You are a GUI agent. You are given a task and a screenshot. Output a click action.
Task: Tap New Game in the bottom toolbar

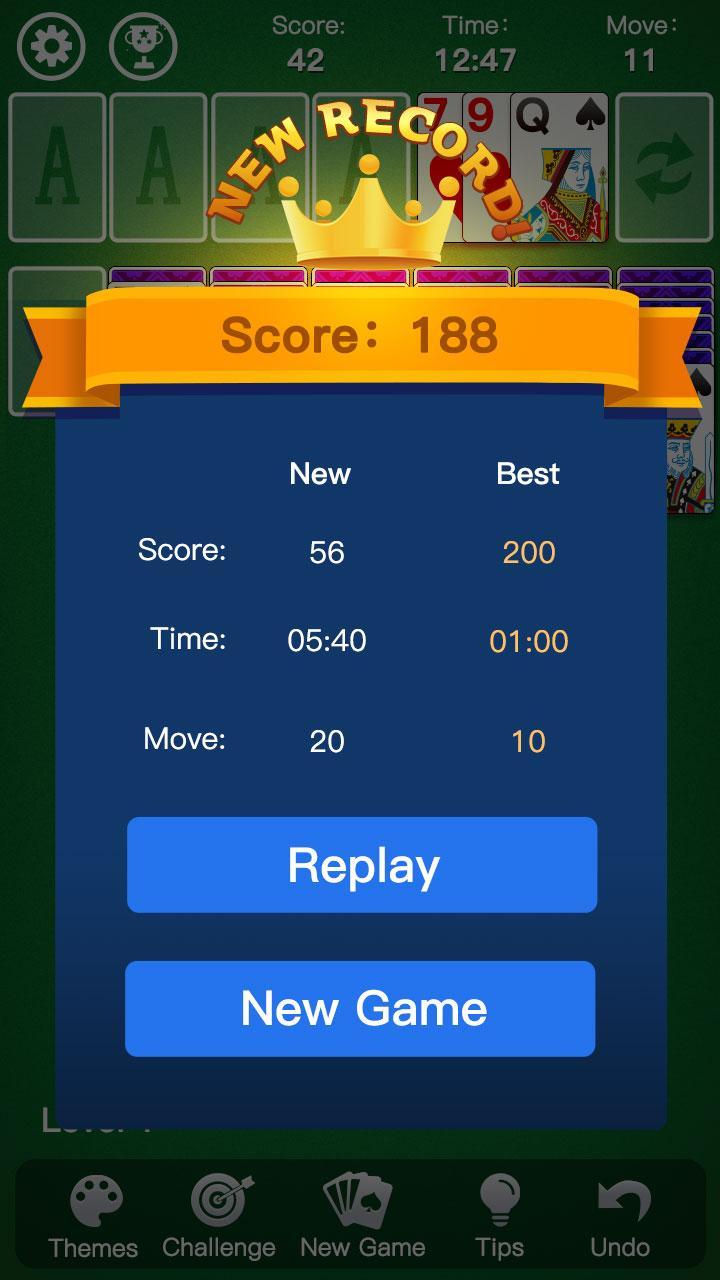(x=362, y=1216)
